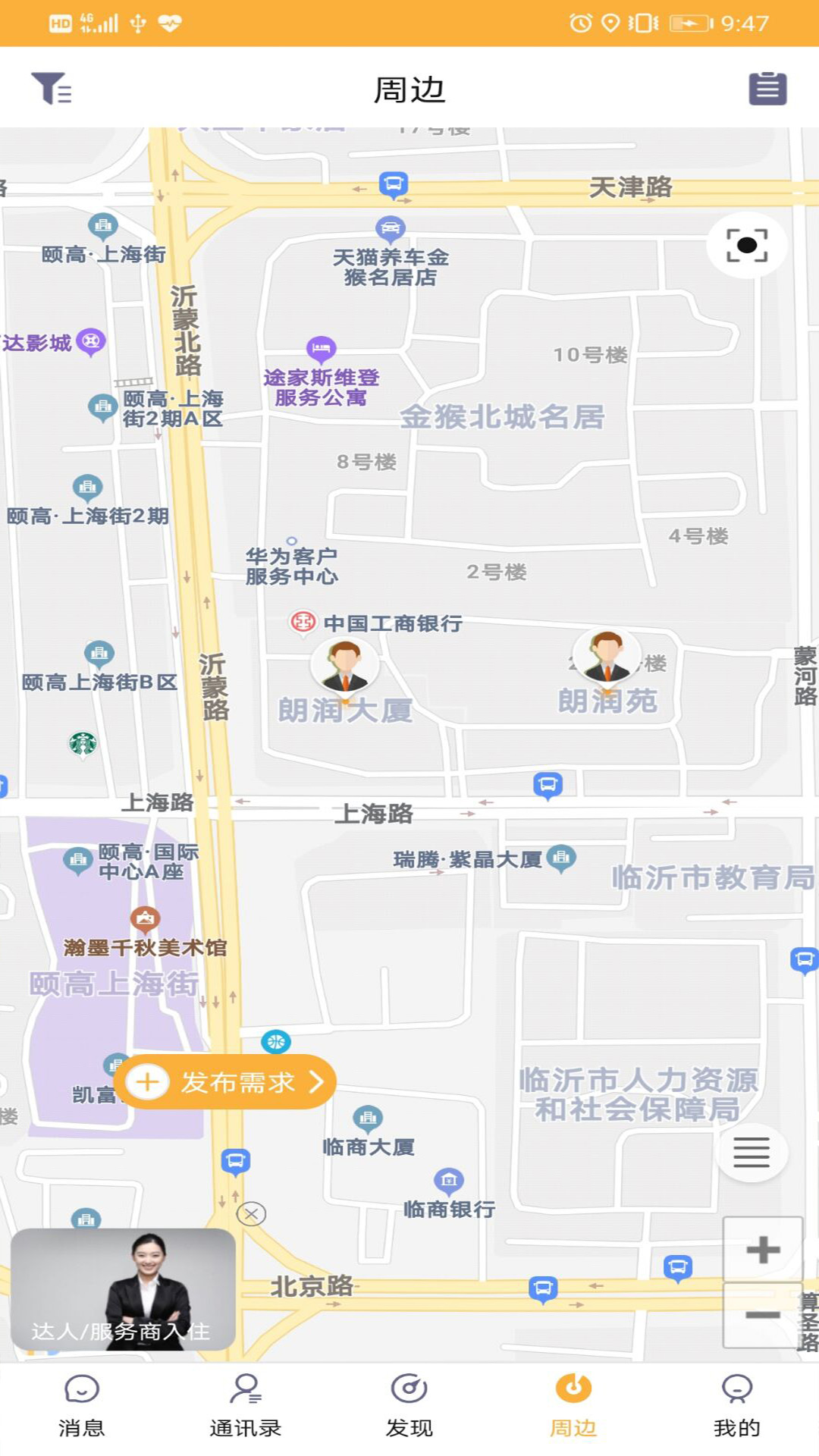The image size is (819, 1456).
Task: Dismiss the 达人/服务商入住 banner
Action: coord(251,1214)
